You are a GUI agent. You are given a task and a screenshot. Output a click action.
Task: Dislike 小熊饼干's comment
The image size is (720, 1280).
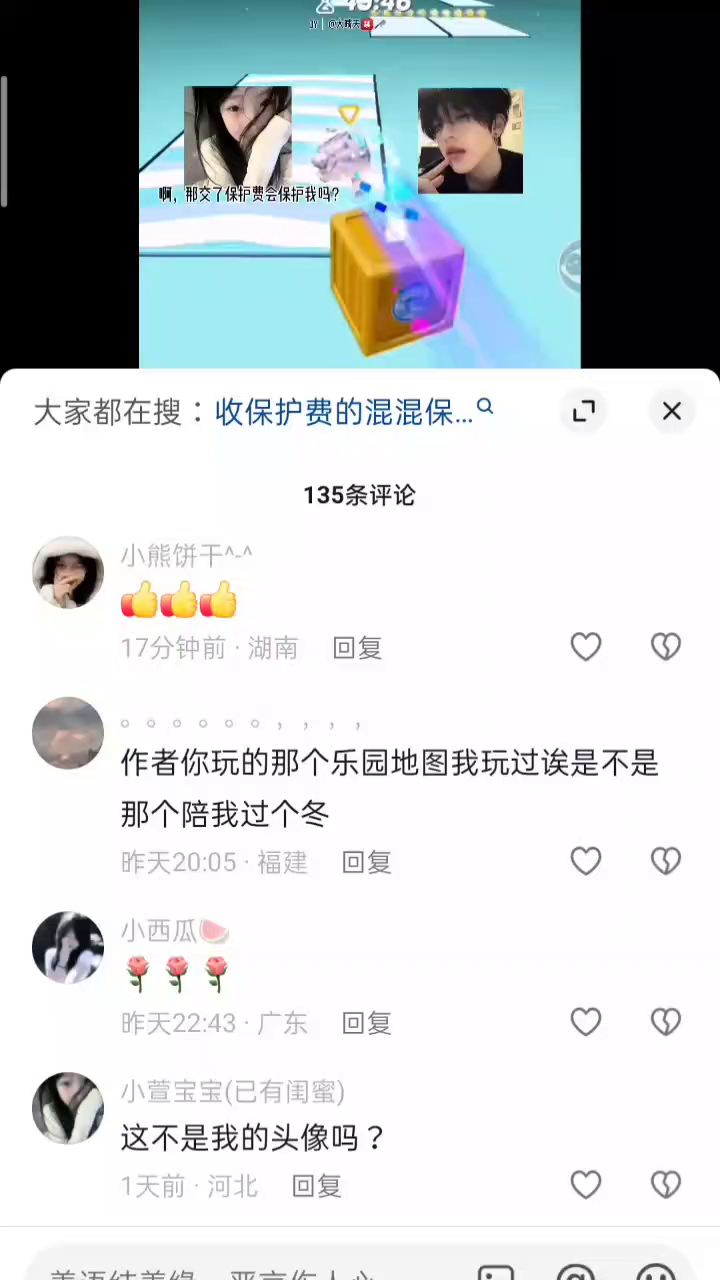coord(666,647)
